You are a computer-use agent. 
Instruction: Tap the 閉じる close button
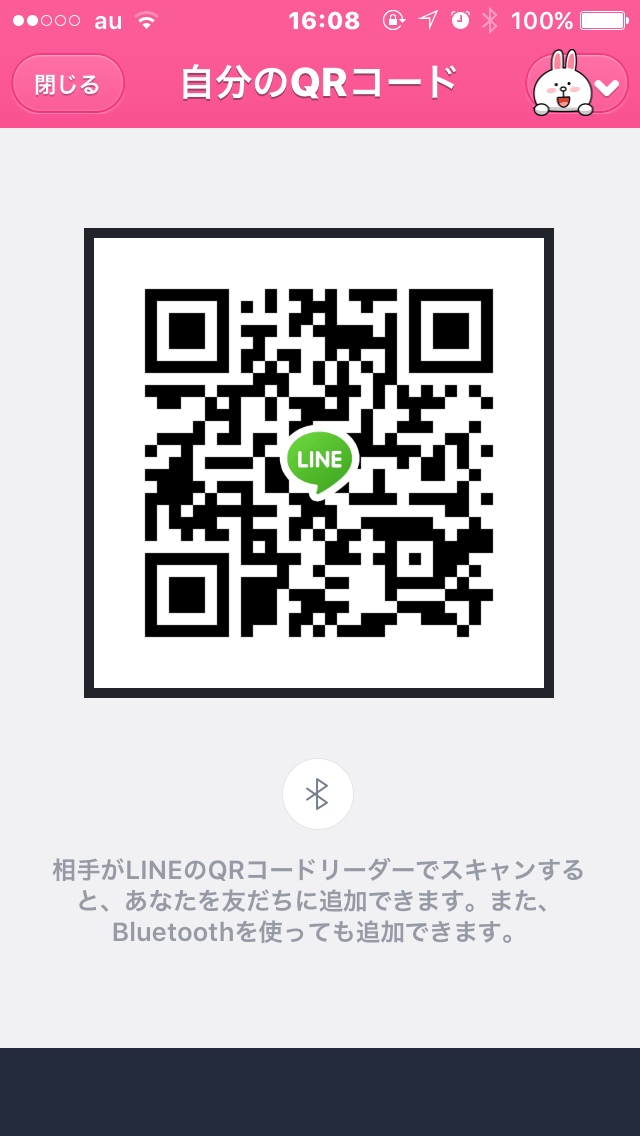[68, 84]
